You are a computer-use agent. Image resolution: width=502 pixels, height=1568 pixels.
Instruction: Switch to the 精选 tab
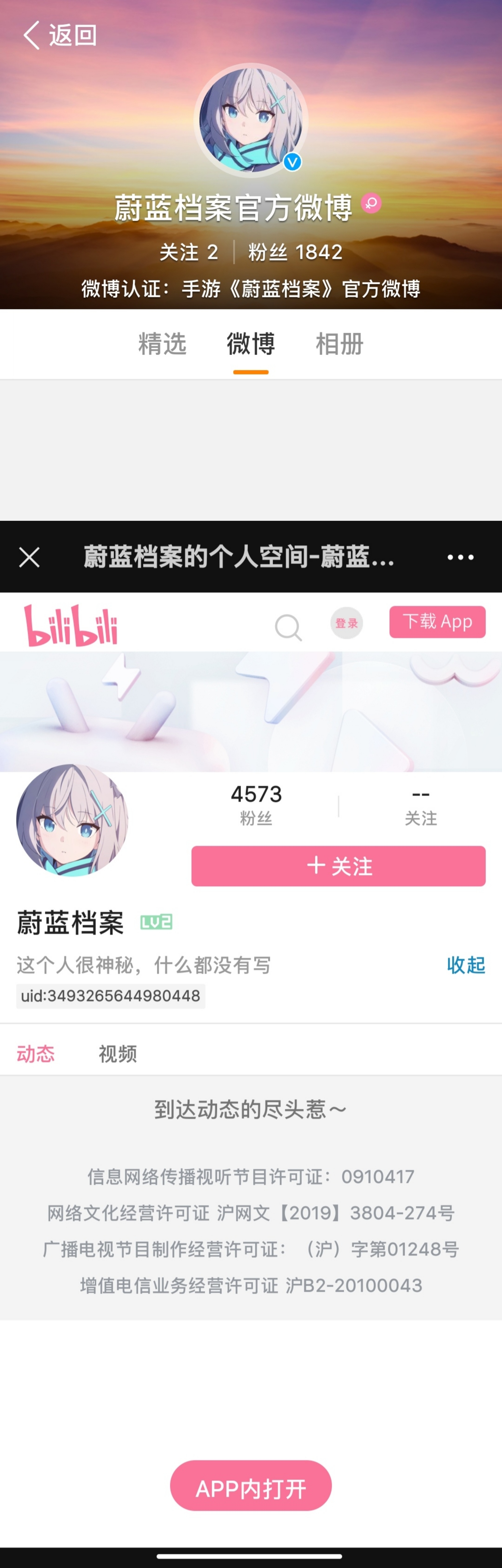tap(162, 344)
